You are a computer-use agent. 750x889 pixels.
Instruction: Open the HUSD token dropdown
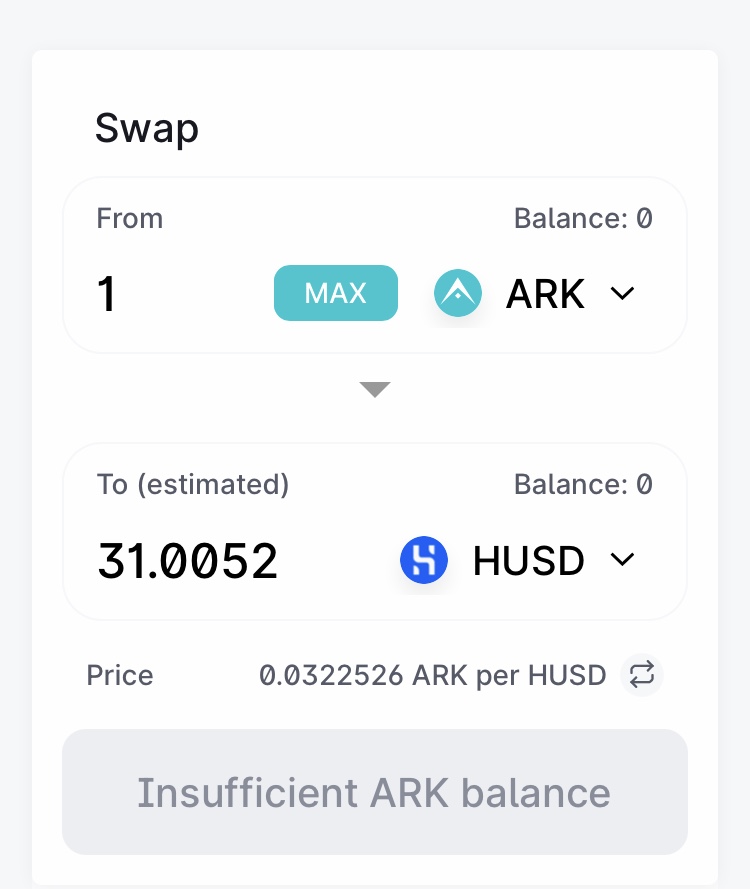tap(518, 561)
